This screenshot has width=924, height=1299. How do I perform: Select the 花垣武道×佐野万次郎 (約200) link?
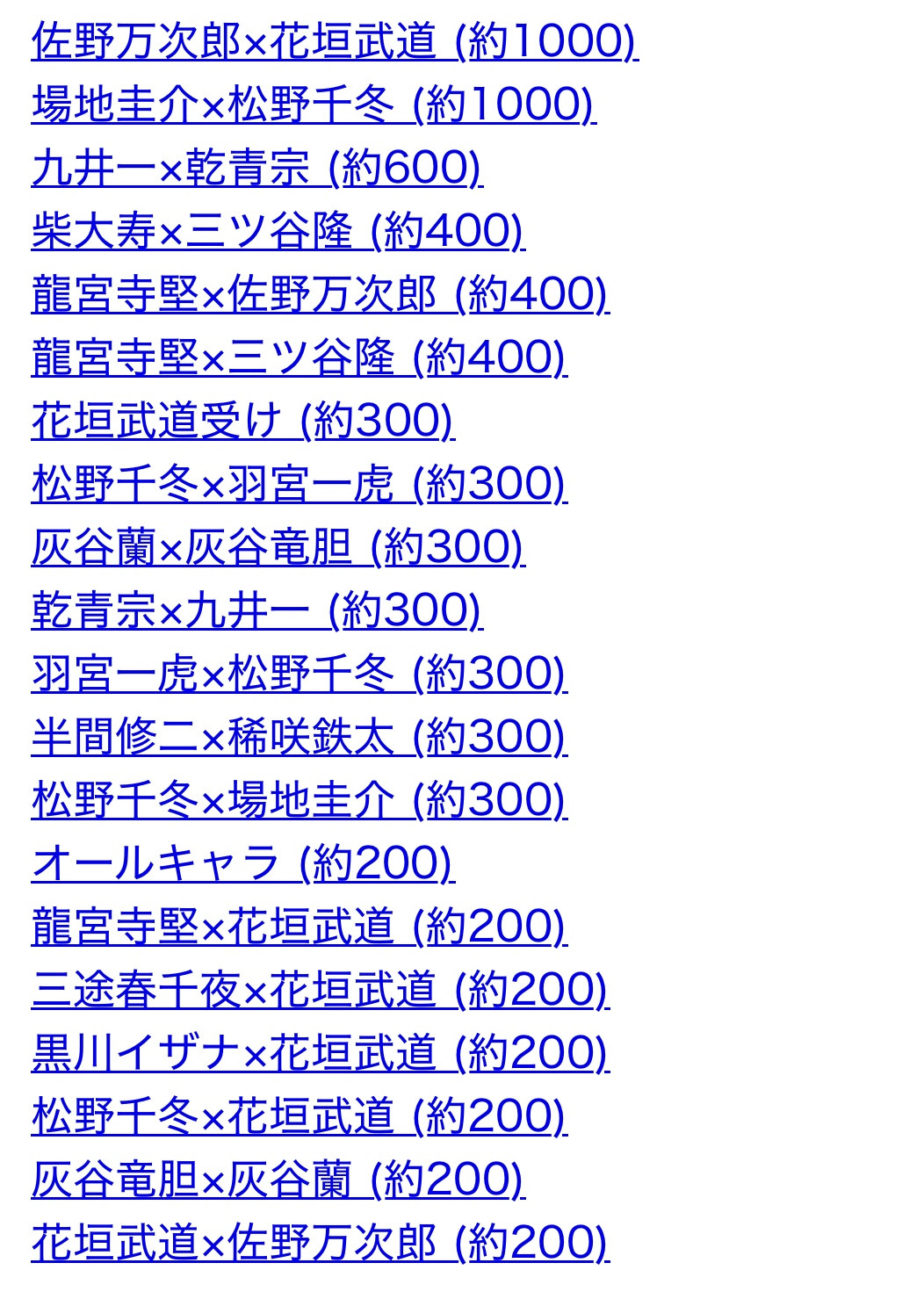(320, 1243)
